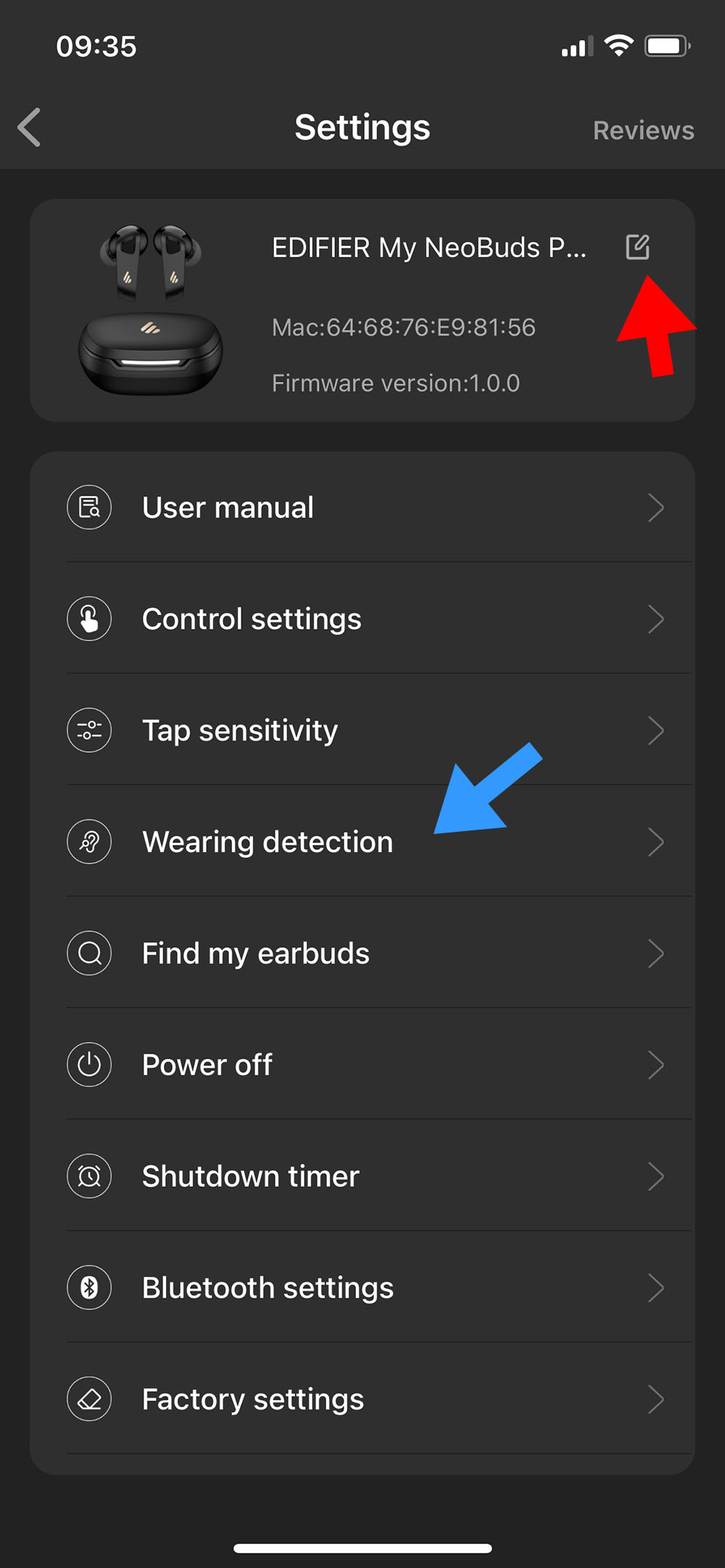725x1568 pixels.
Task: Open Control settings
Action: (x=362, y=620)
